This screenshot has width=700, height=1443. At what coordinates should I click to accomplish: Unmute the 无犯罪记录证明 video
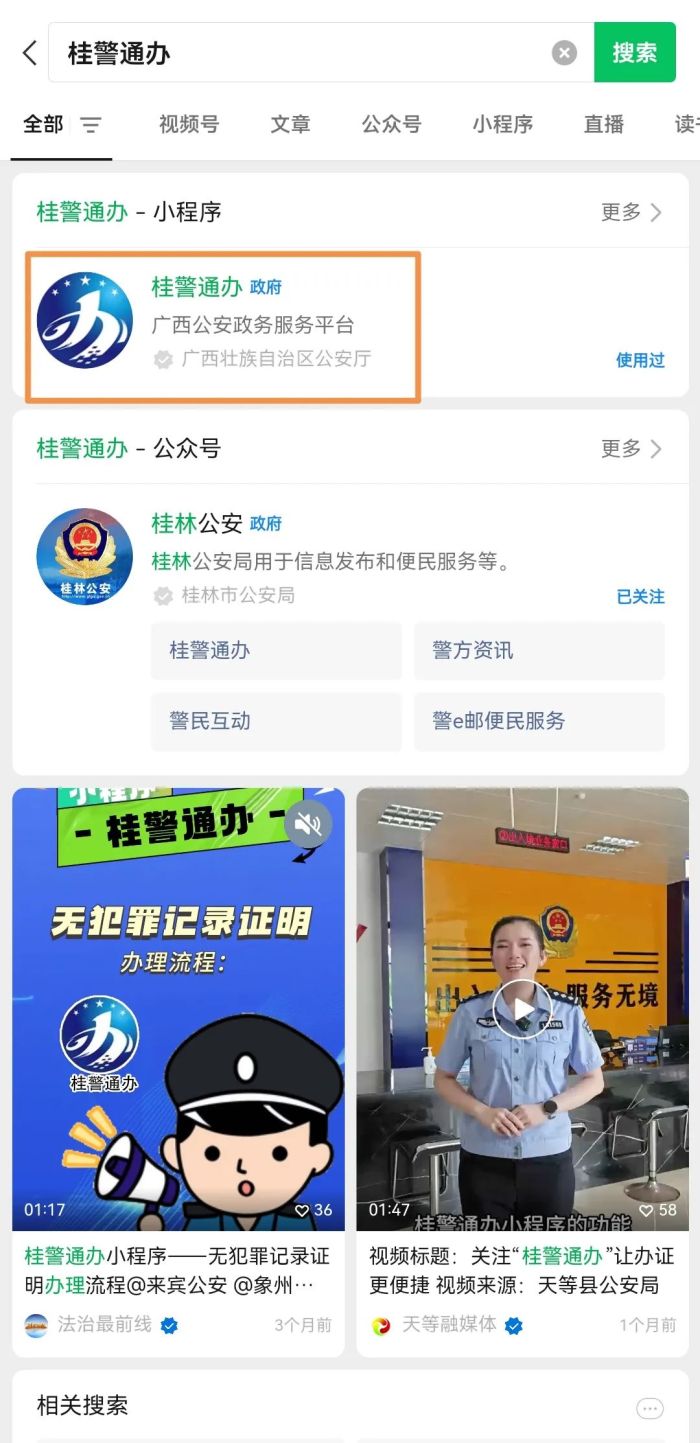[x=308, y=825]
